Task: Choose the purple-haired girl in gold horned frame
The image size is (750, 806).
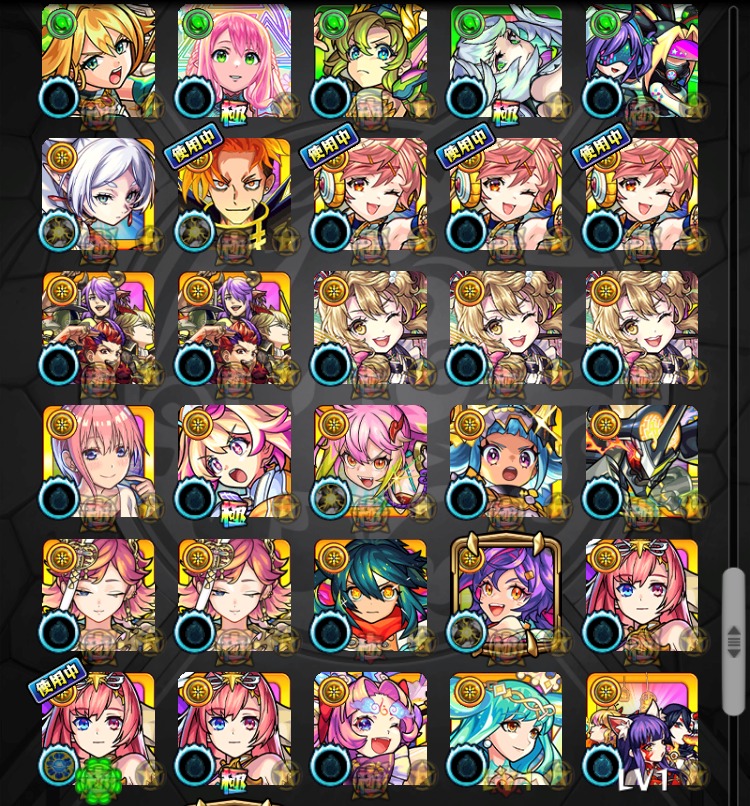Action: pyautogui.click(x=506, y=596)
